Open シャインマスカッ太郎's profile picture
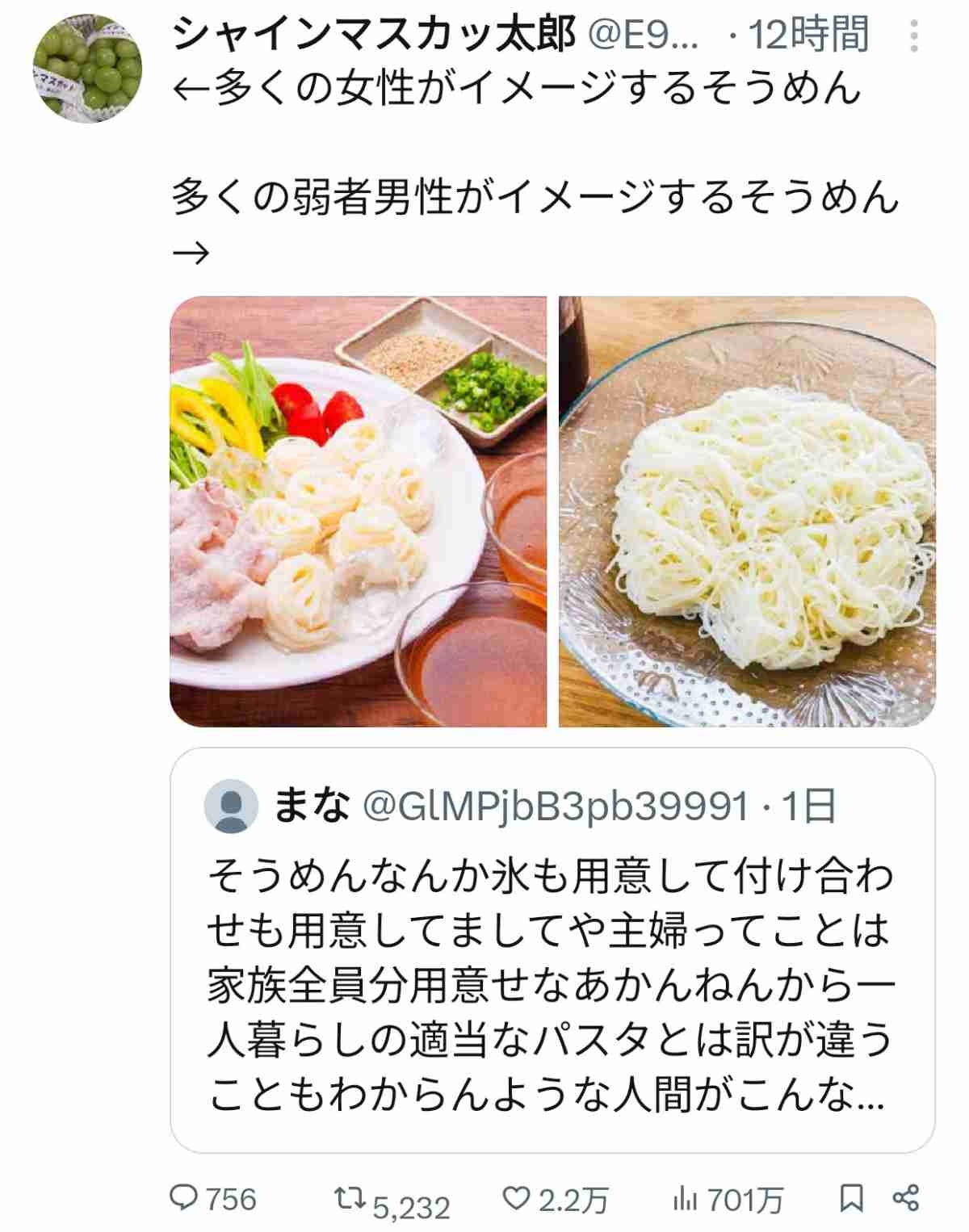The width and height of the screenshot is (969, 1232). 87,68
